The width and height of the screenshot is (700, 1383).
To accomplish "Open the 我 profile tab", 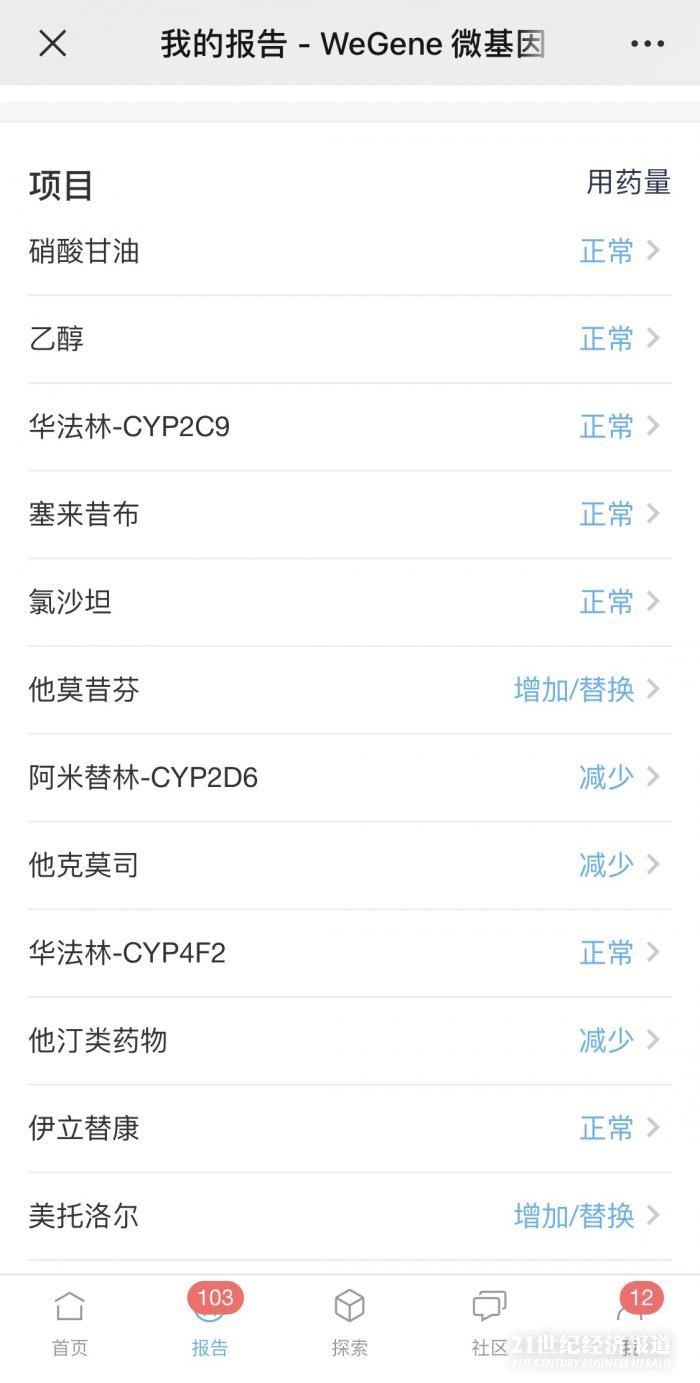I will pyautogui.click(x=630, y=1322).
